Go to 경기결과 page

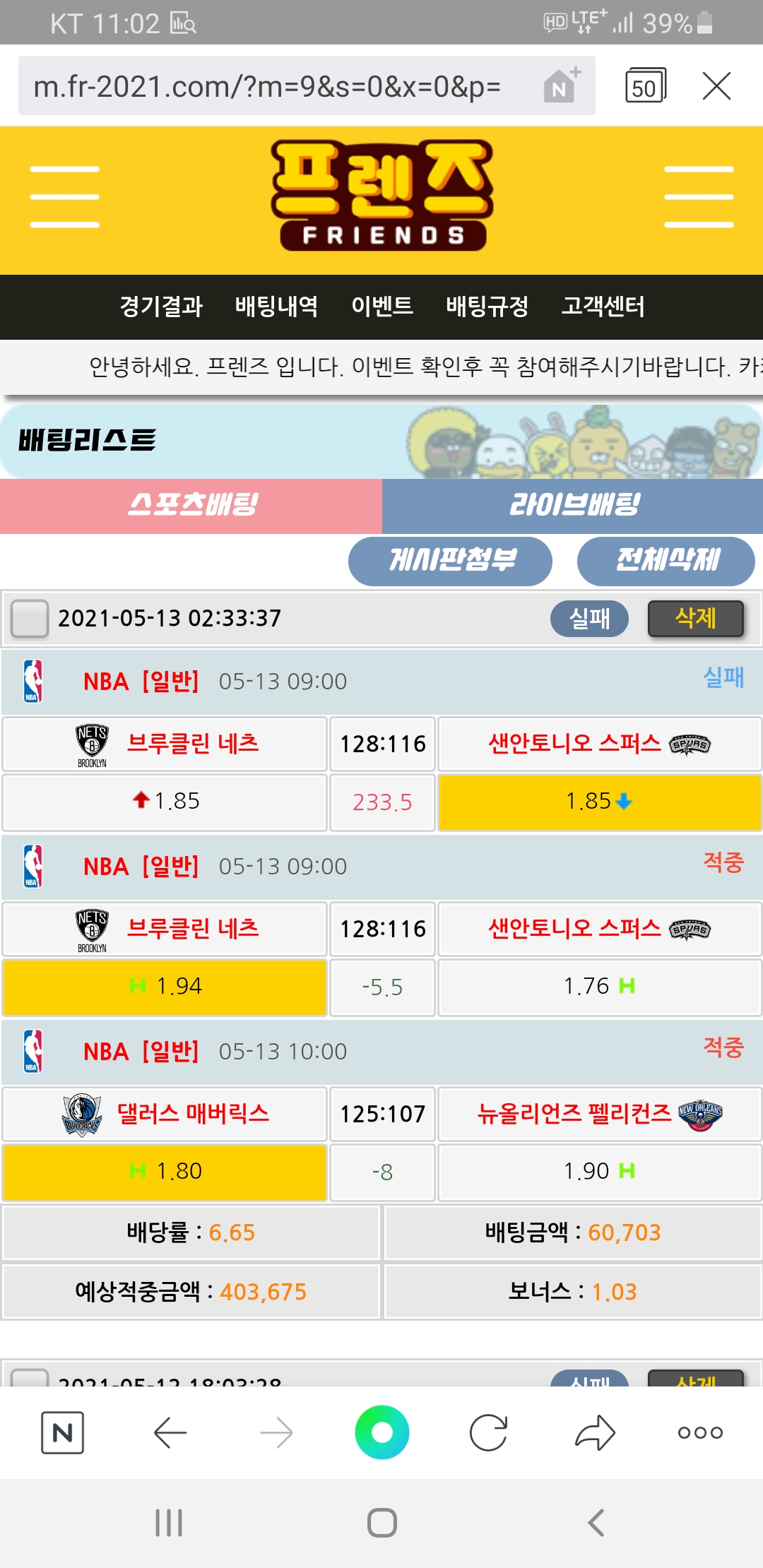161,307
